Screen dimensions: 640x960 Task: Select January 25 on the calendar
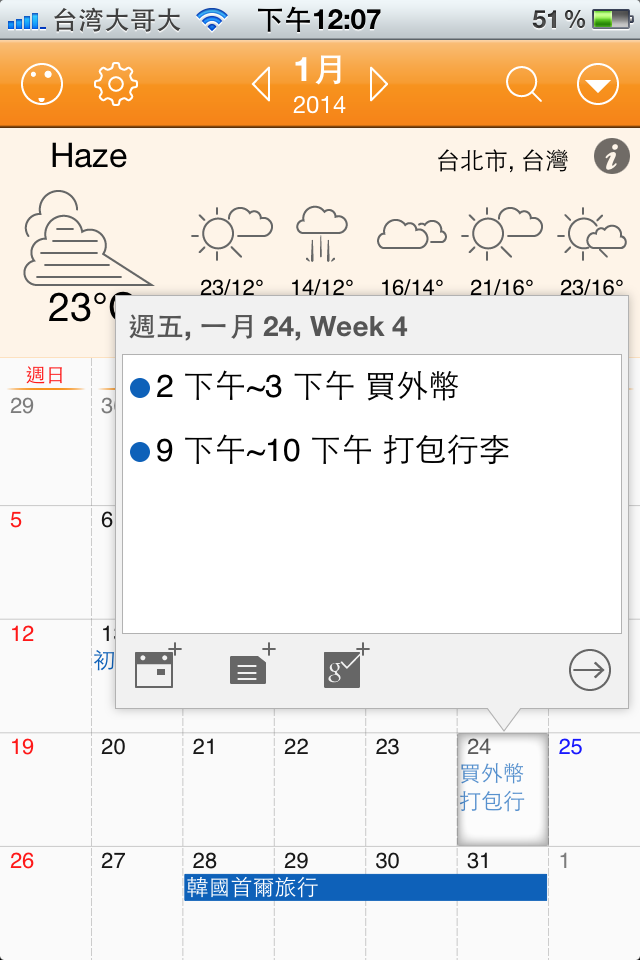point(594,788)
